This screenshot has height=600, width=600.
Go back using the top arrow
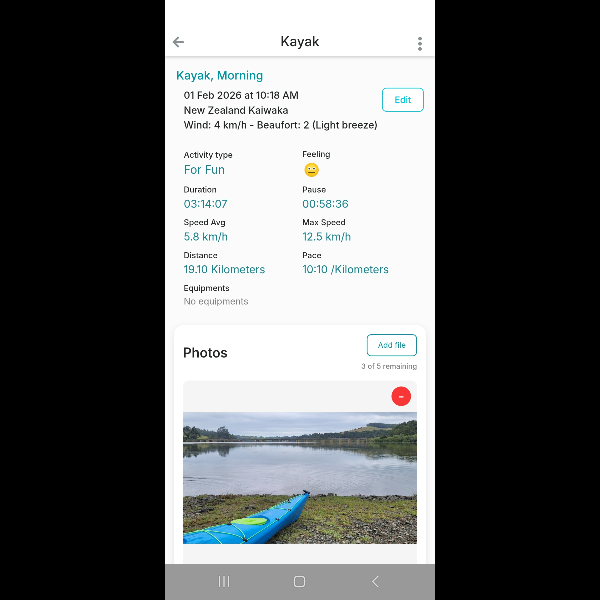point(178,42)
